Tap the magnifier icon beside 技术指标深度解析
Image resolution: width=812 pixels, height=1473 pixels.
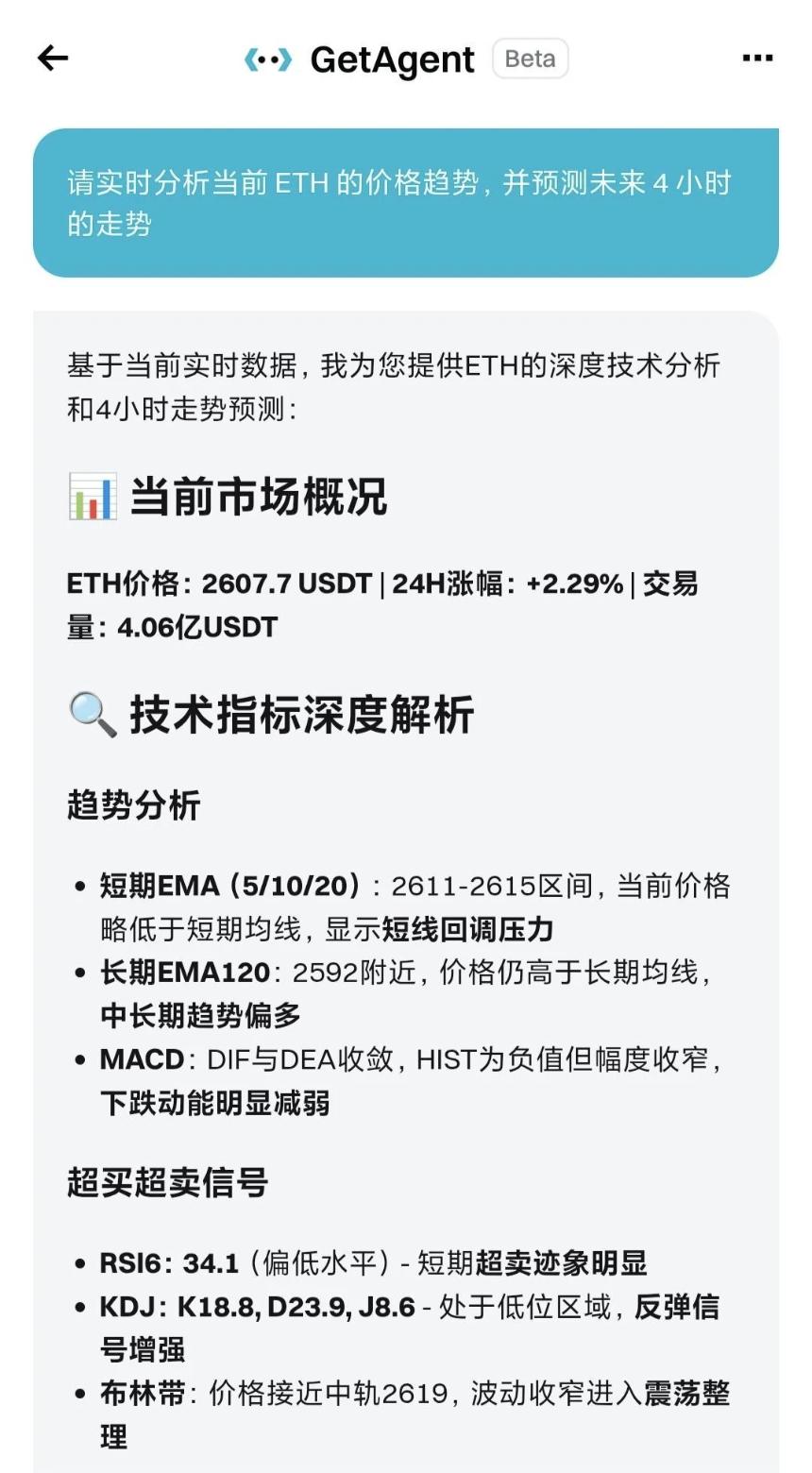click(92, 717)
